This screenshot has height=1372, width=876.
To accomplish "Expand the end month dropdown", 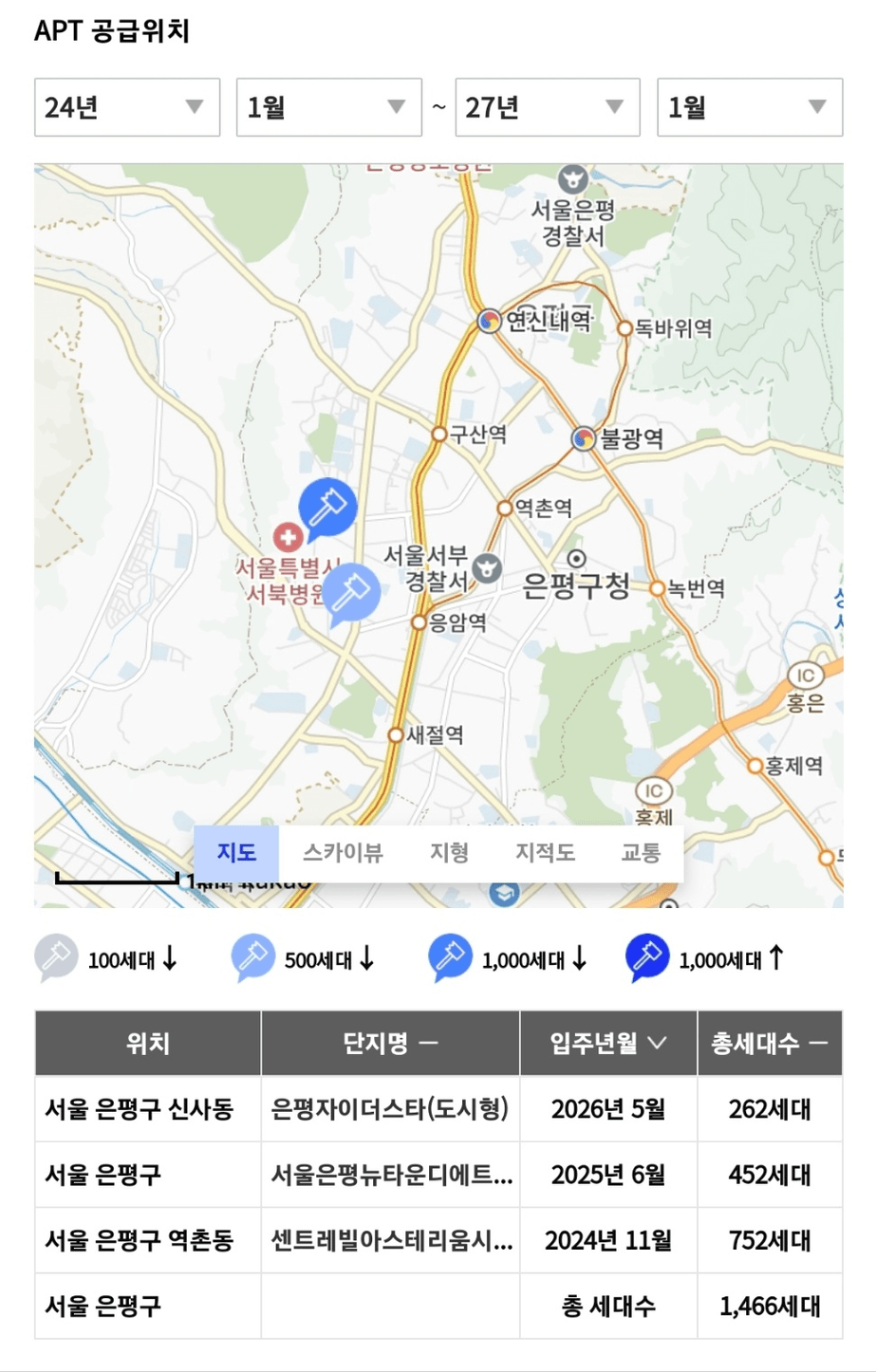I will (750, 107).
